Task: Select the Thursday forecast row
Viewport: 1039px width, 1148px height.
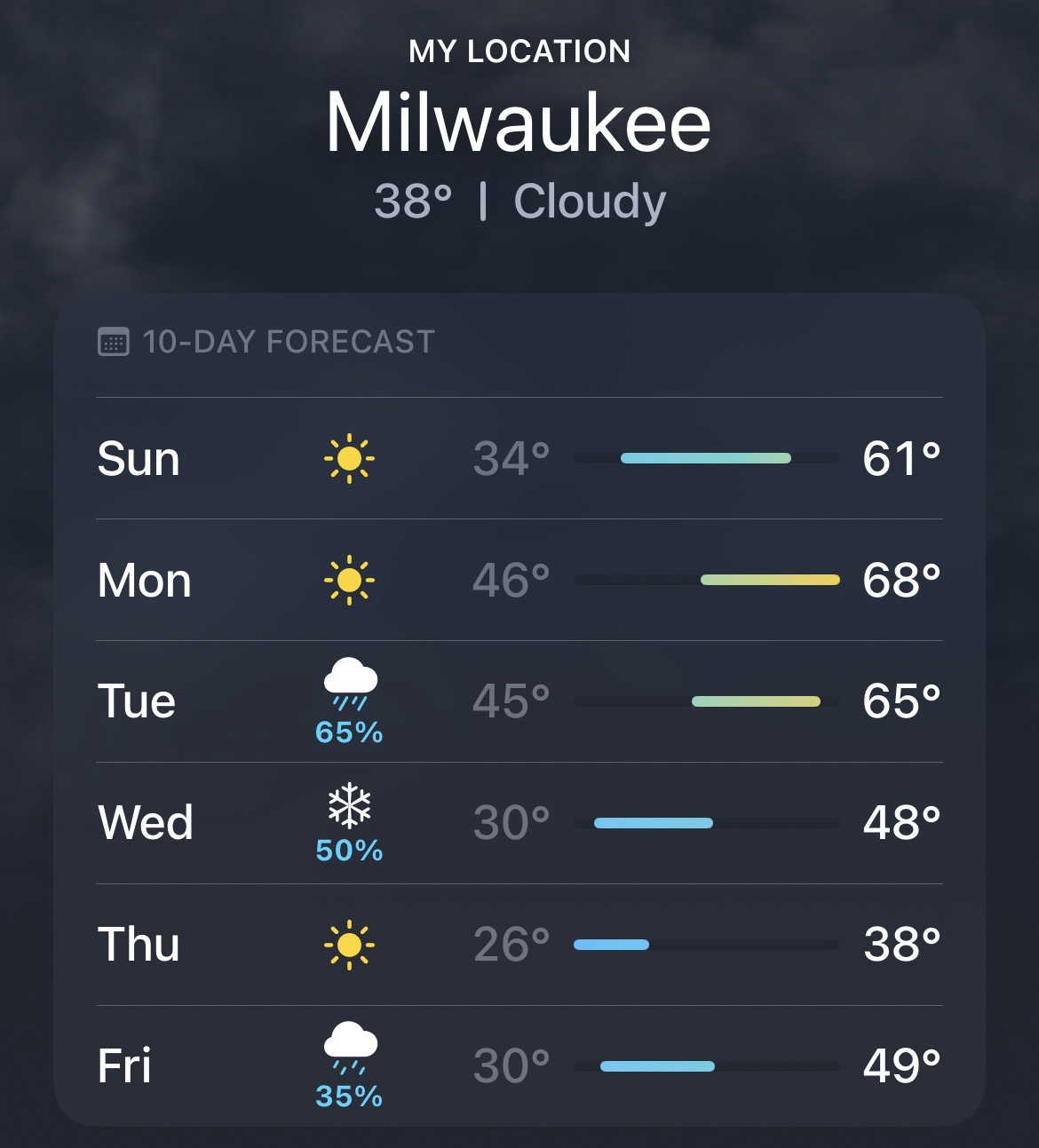Action: click(x=519, y=945)
